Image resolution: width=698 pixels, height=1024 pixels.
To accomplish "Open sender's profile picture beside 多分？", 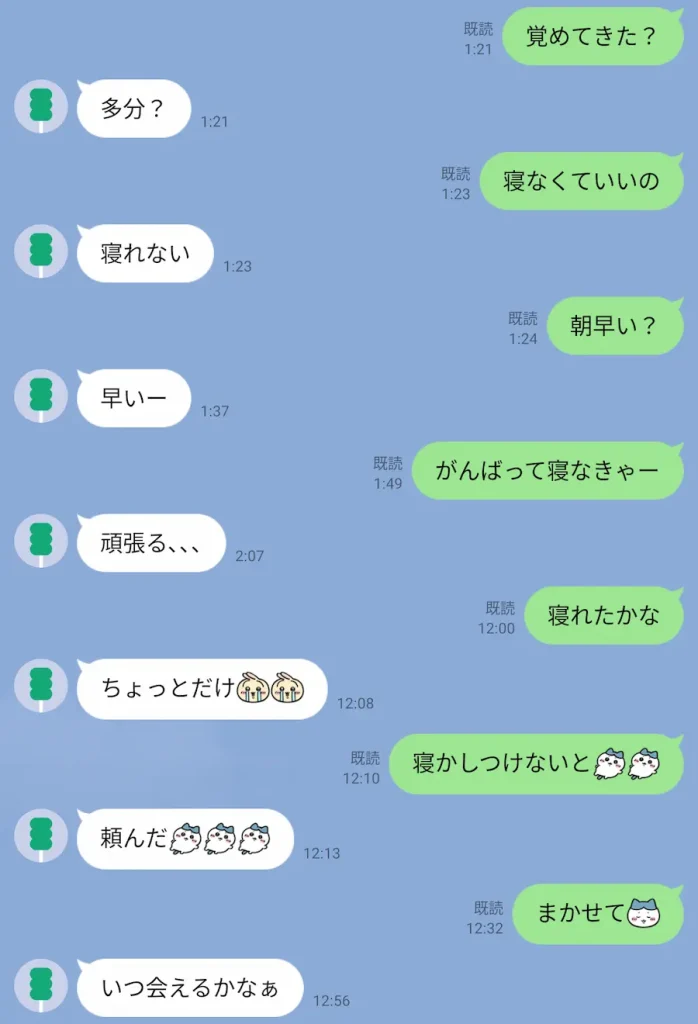I will point(41,106).
